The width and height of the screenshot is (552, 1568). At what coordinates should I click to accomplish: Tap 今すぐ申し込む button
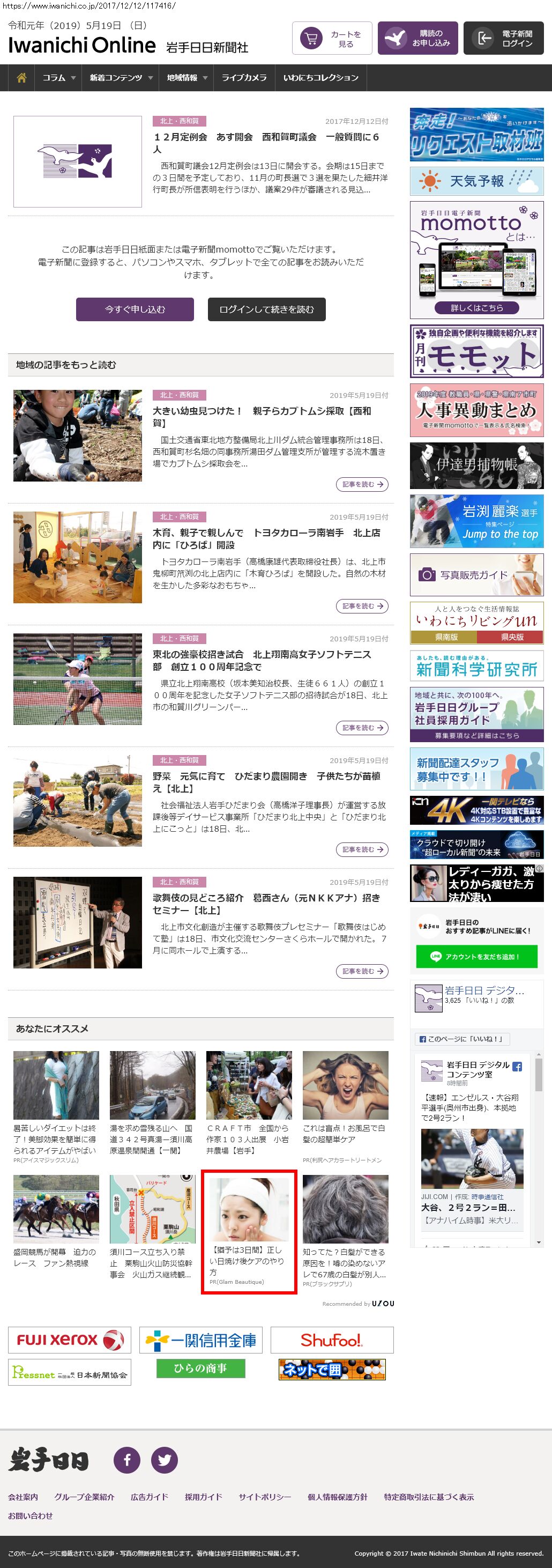(x=135, y=309)
